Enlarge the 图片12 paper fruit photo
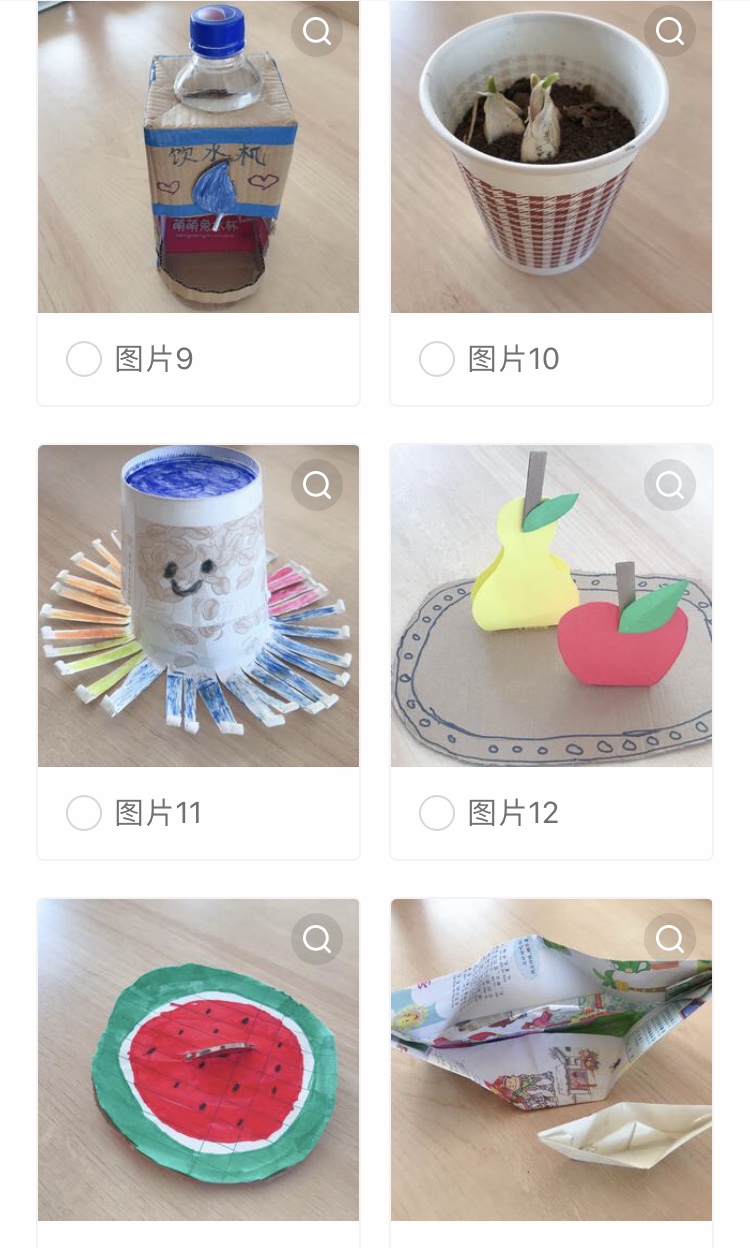 pos(670,485)
